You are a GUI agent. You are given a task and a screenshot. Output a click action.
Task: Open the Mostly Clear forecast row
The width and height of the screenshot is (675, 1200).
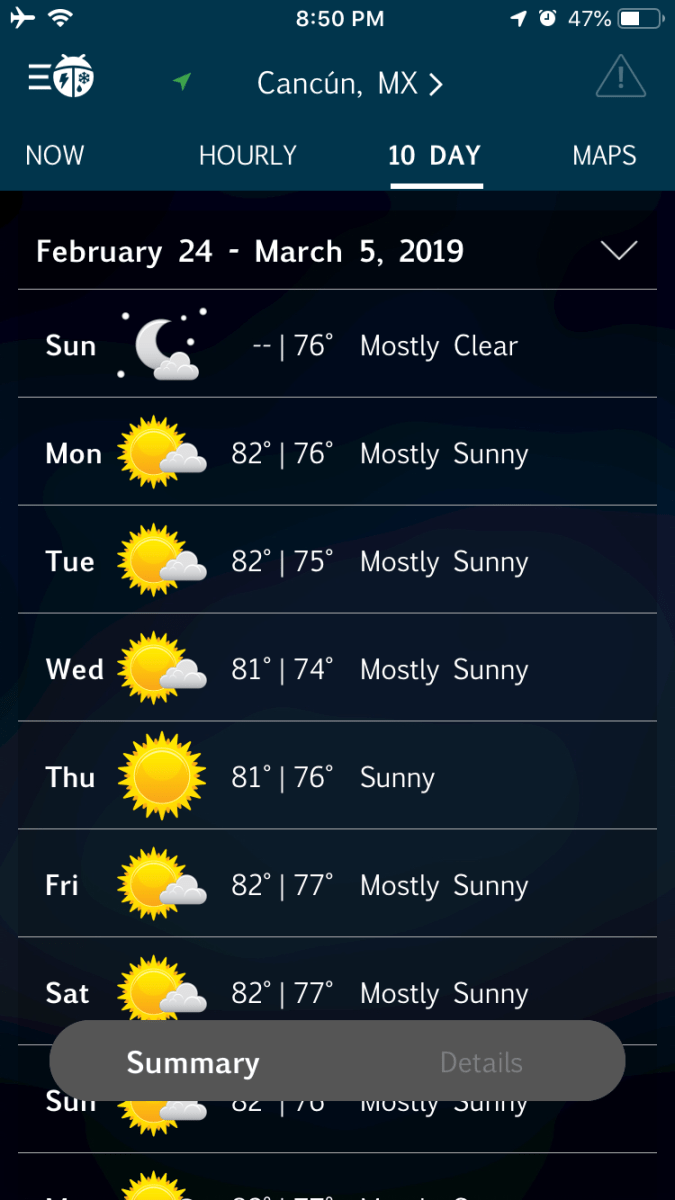pos(337,346)
